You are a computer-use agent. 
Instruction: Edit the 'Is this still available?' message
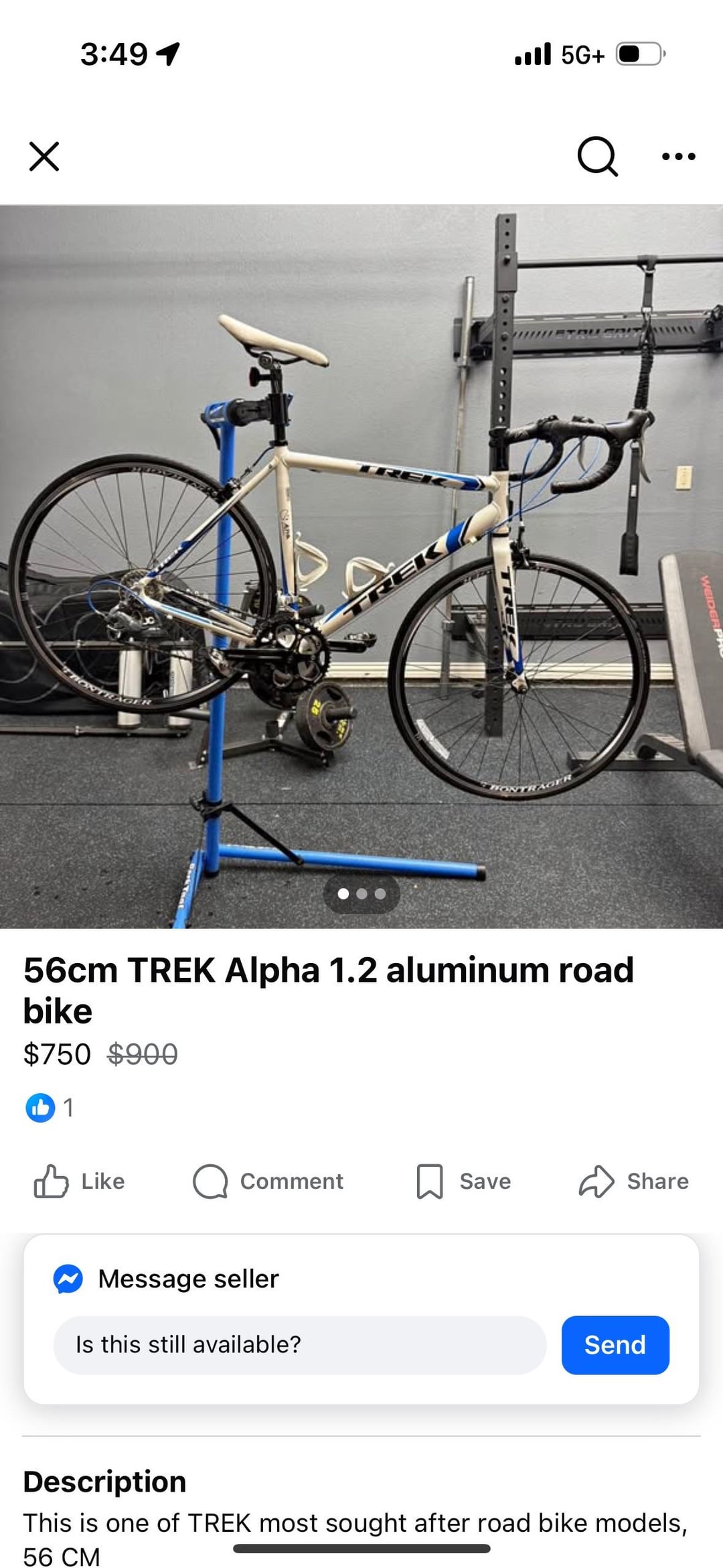(299, 1344)
